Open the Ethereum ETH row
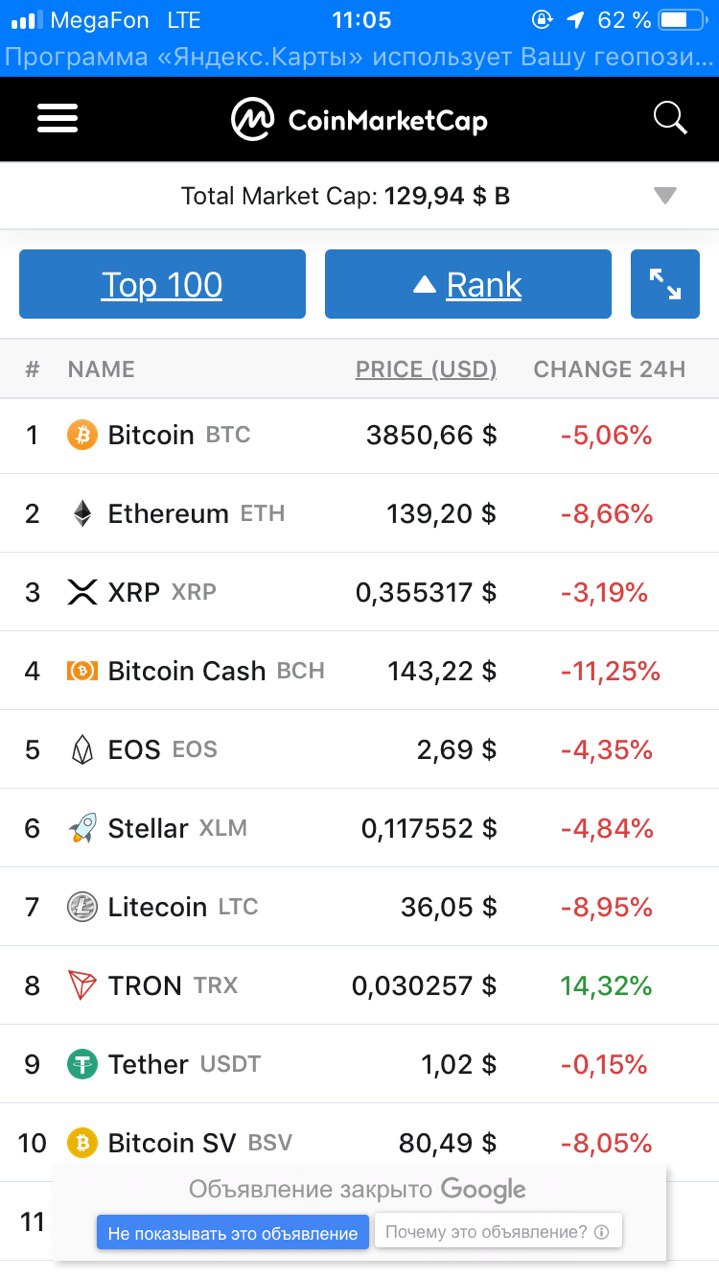719x1280 pixels. [359, 513]
